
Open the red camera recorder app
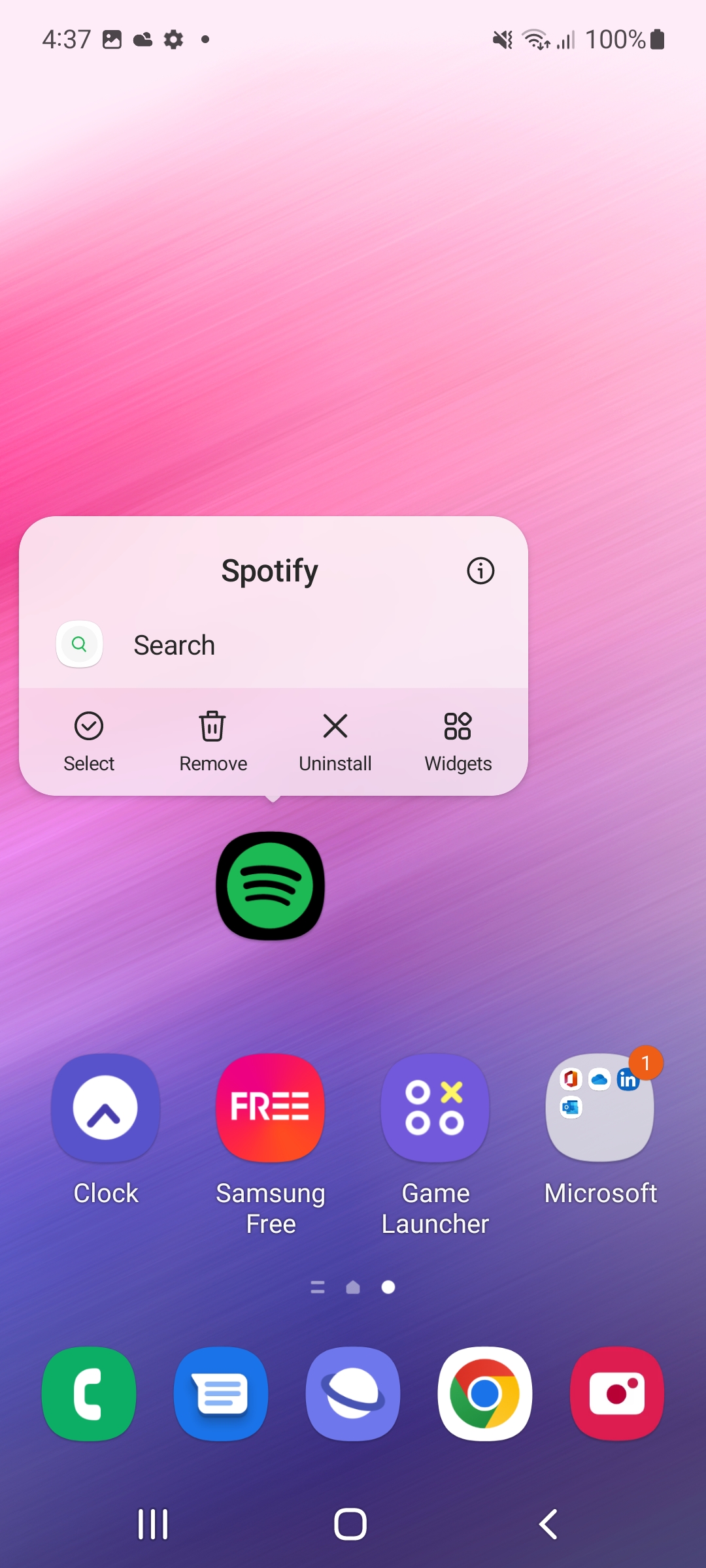tap(617, 1394)
